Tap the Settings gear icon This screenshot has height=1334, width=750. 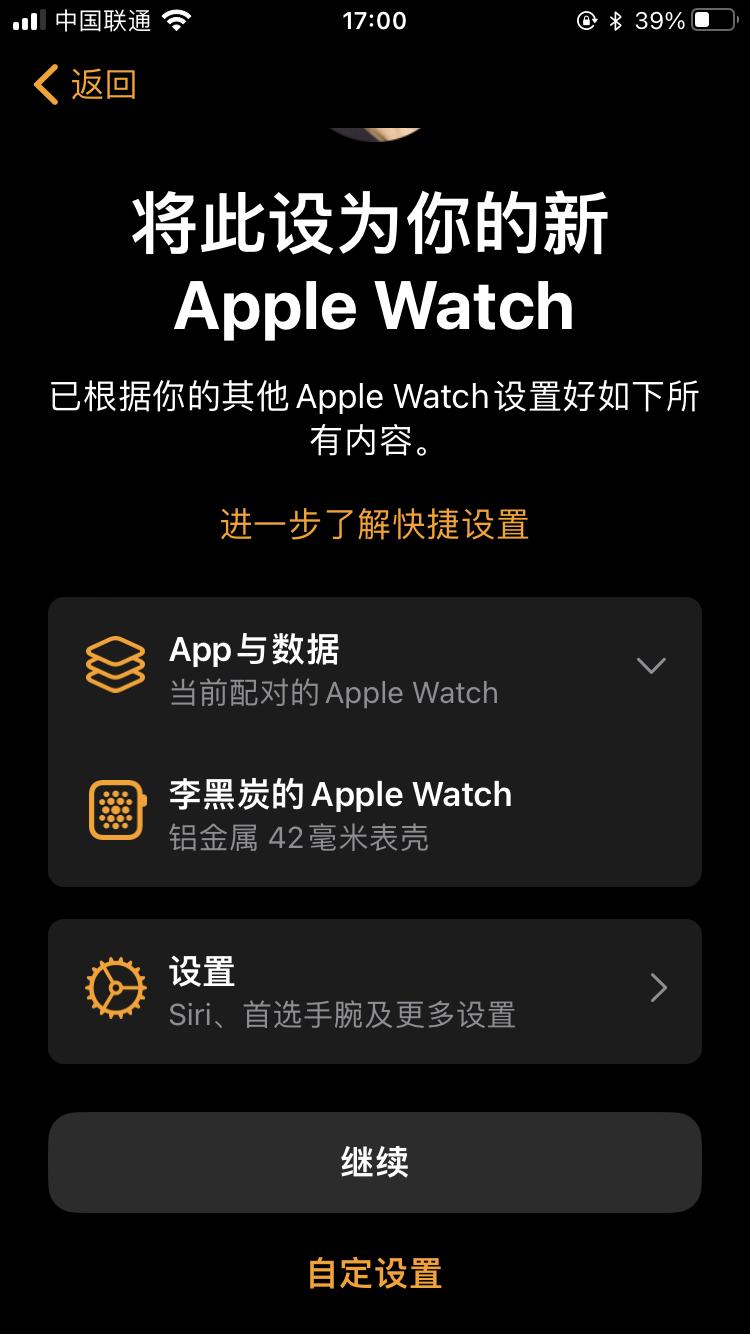[114, 990]
